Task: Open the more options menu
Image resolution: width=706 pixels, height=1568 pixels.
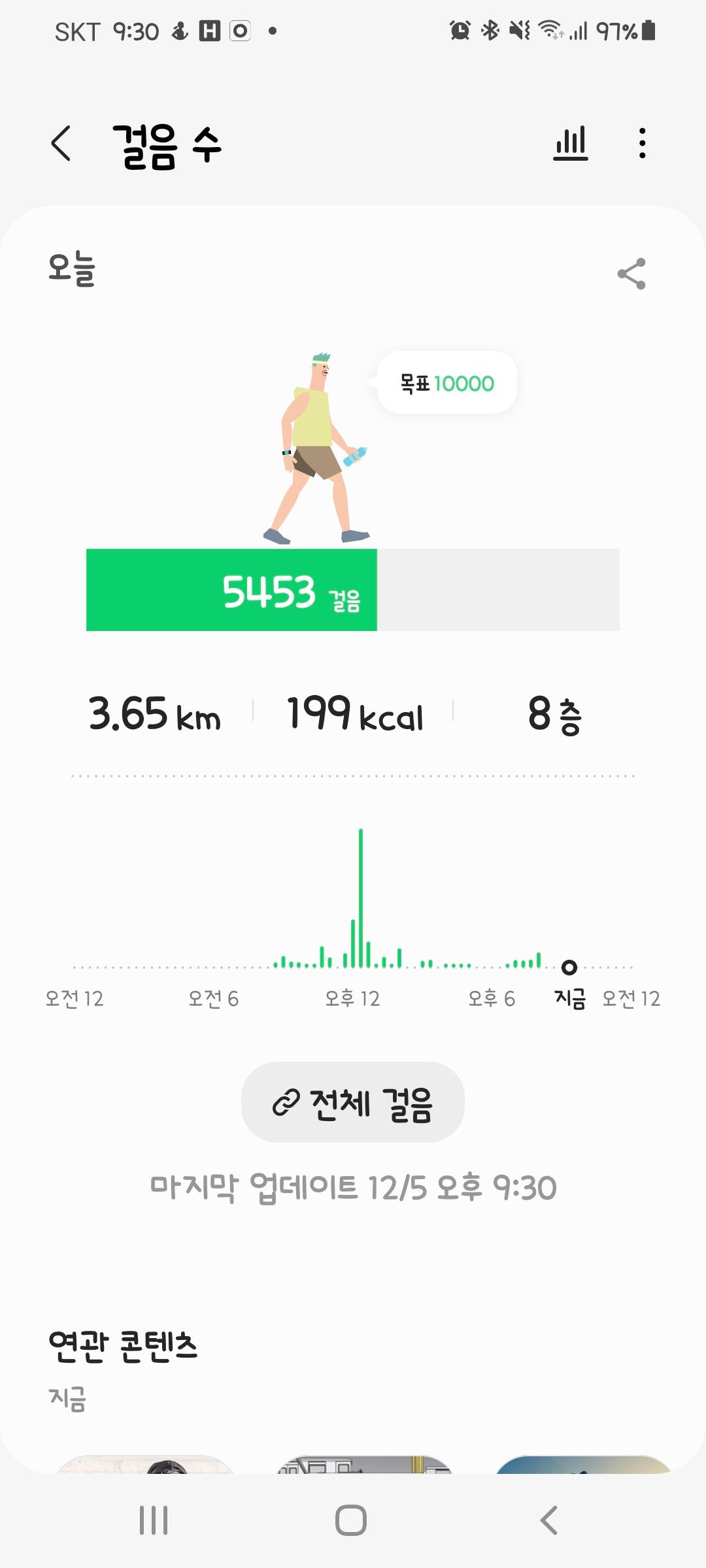Action: click(x=643, y=143)
